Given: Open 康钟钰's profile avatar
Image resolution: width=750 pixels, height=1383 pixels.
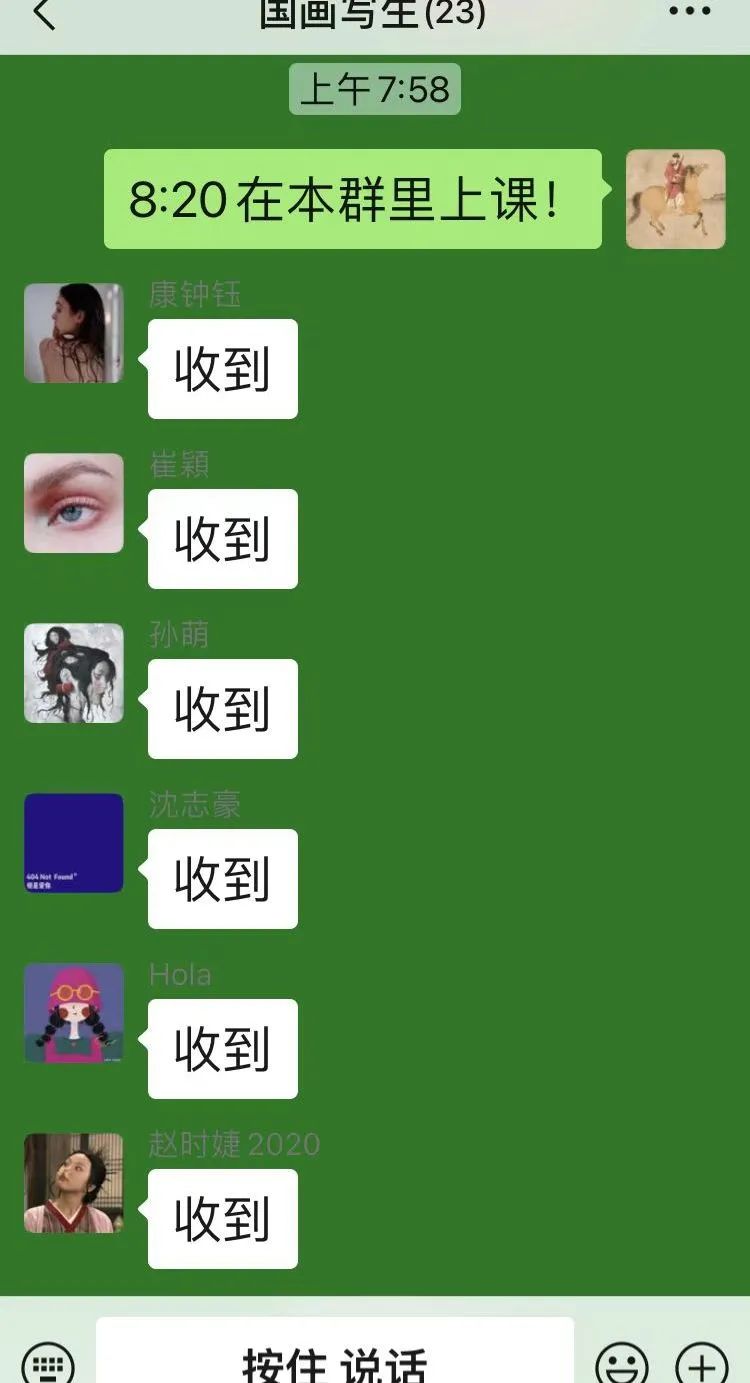Looking at the screenshot, I should (74, 333).
